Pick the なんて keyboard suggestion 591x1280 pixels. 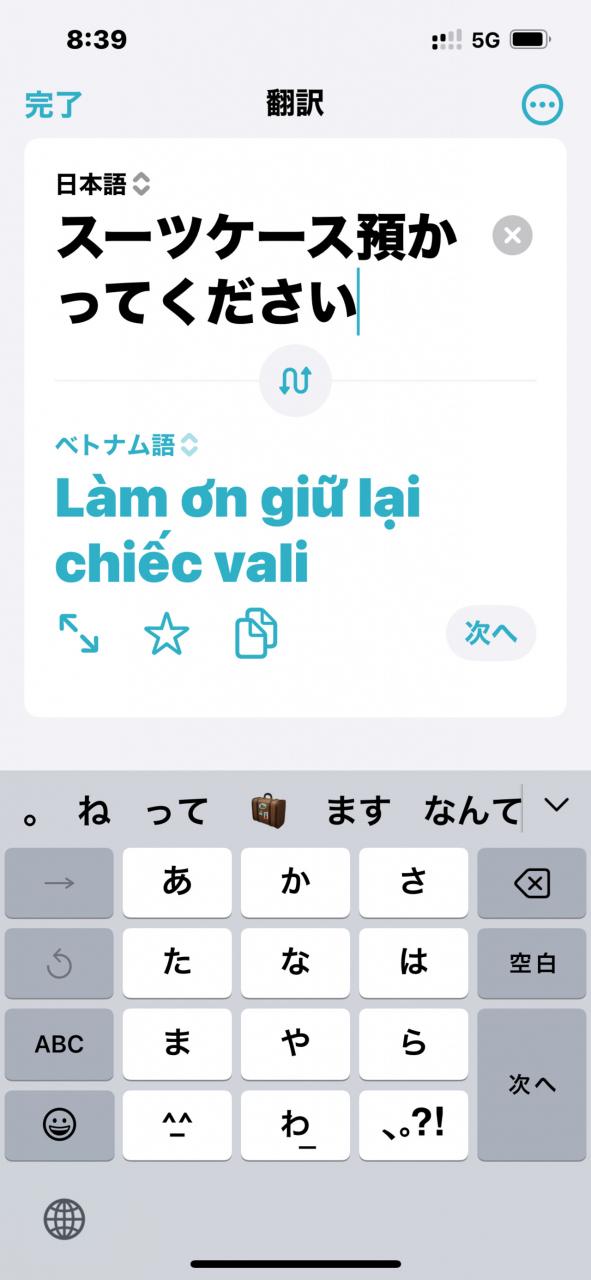click(x=472, y=810)
